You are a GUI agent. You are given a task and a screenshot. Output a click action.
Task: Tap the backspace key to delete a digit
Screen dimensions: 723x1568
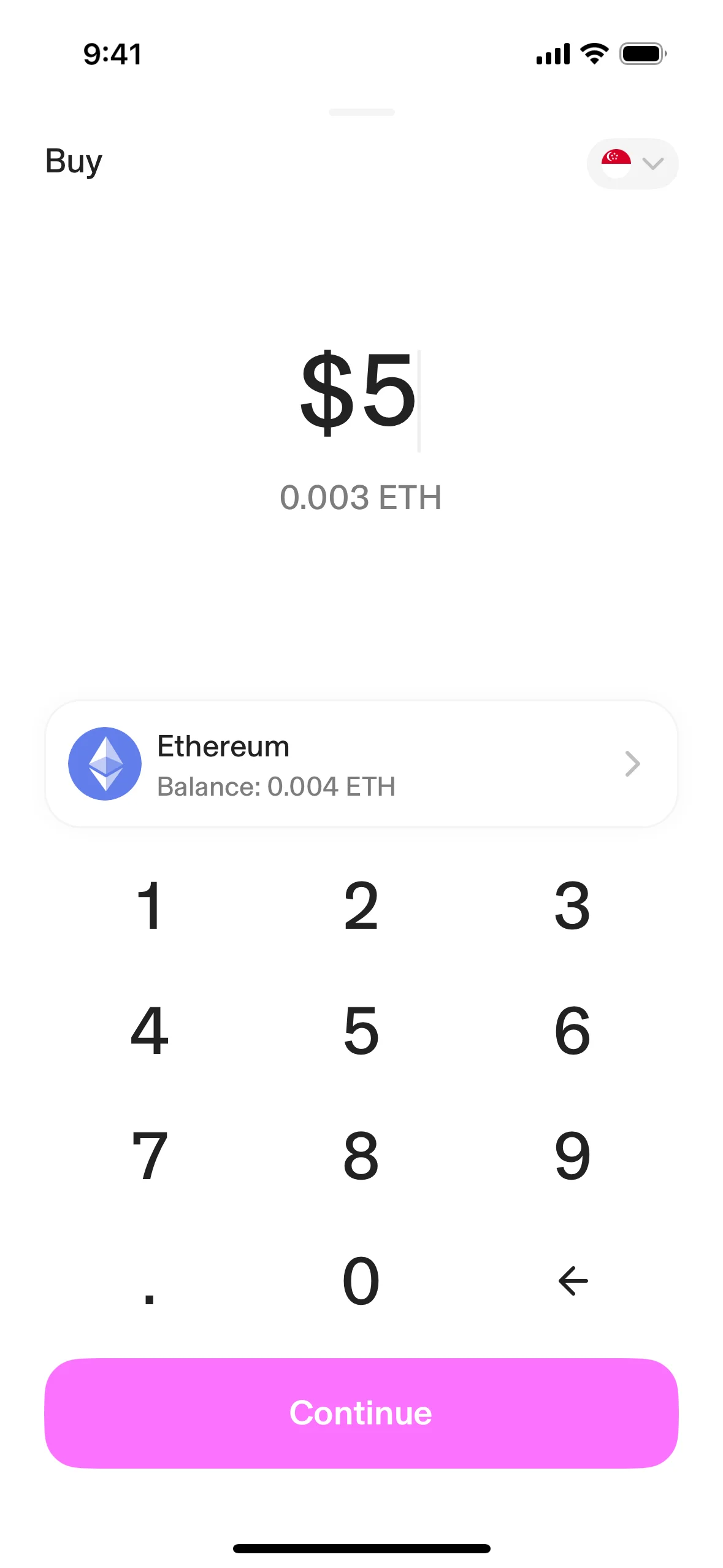point(572,1280)
